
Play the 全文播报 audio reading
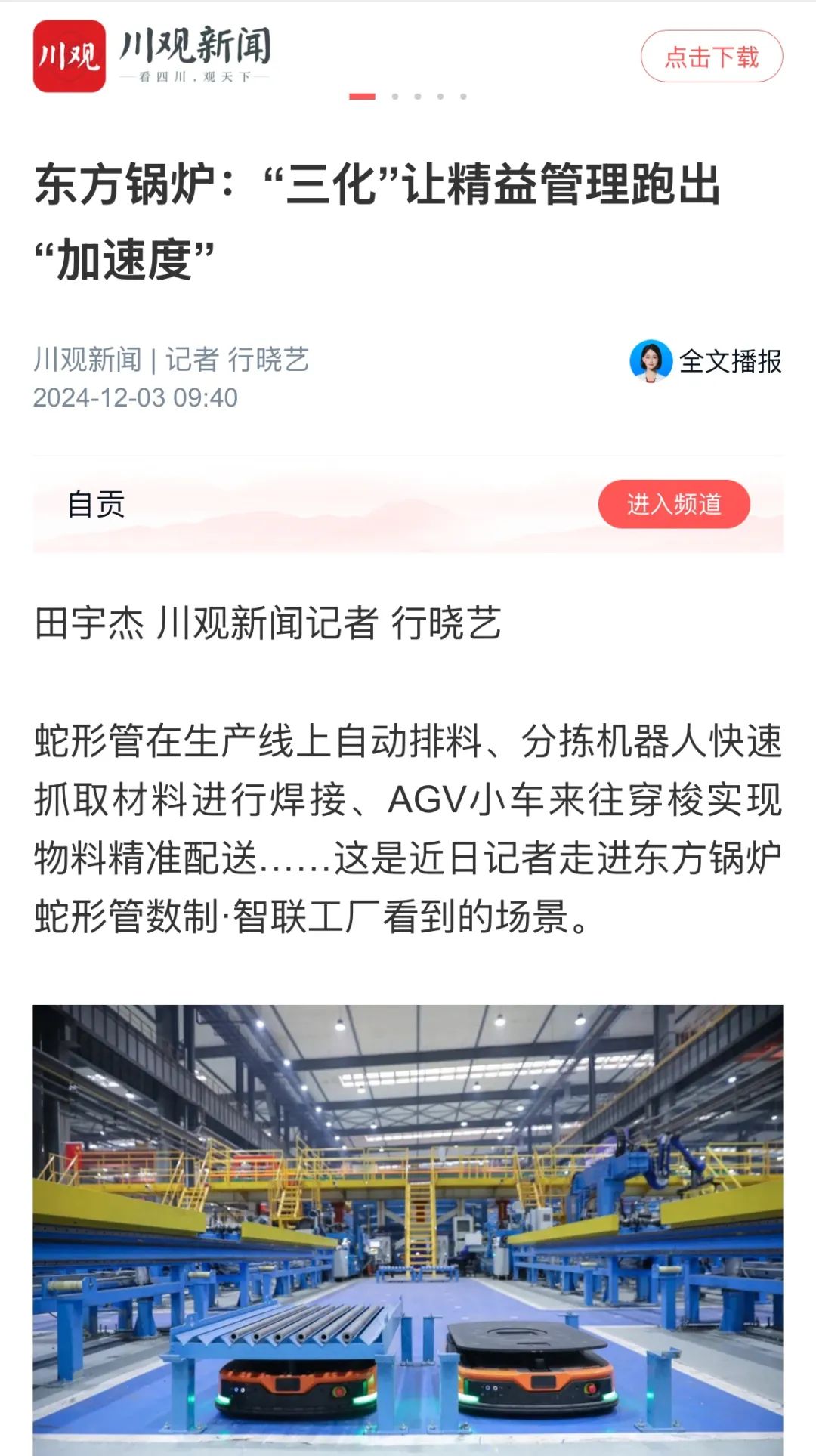point(706,361)
